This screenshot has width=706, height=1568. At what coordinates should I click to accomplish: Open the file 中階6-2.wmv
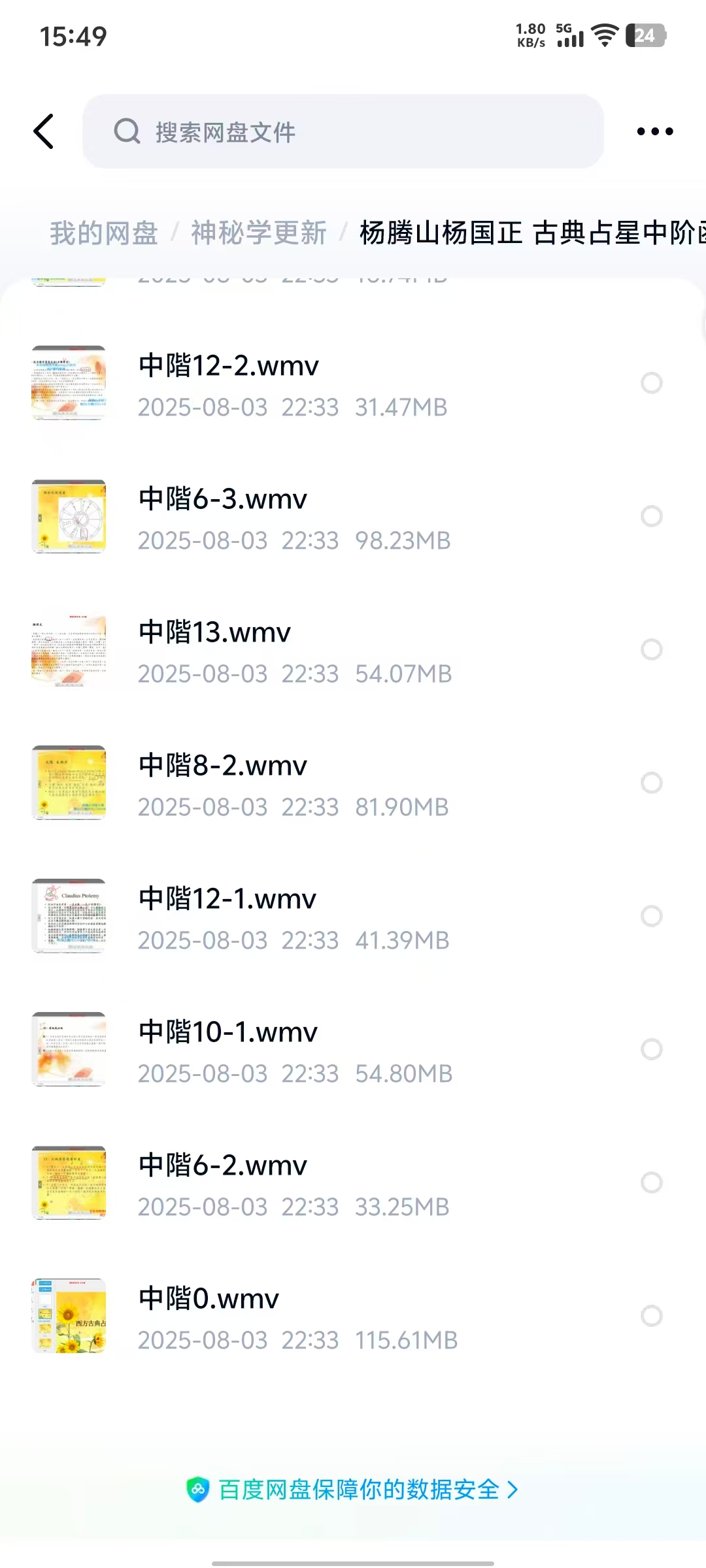[223, 1166]
